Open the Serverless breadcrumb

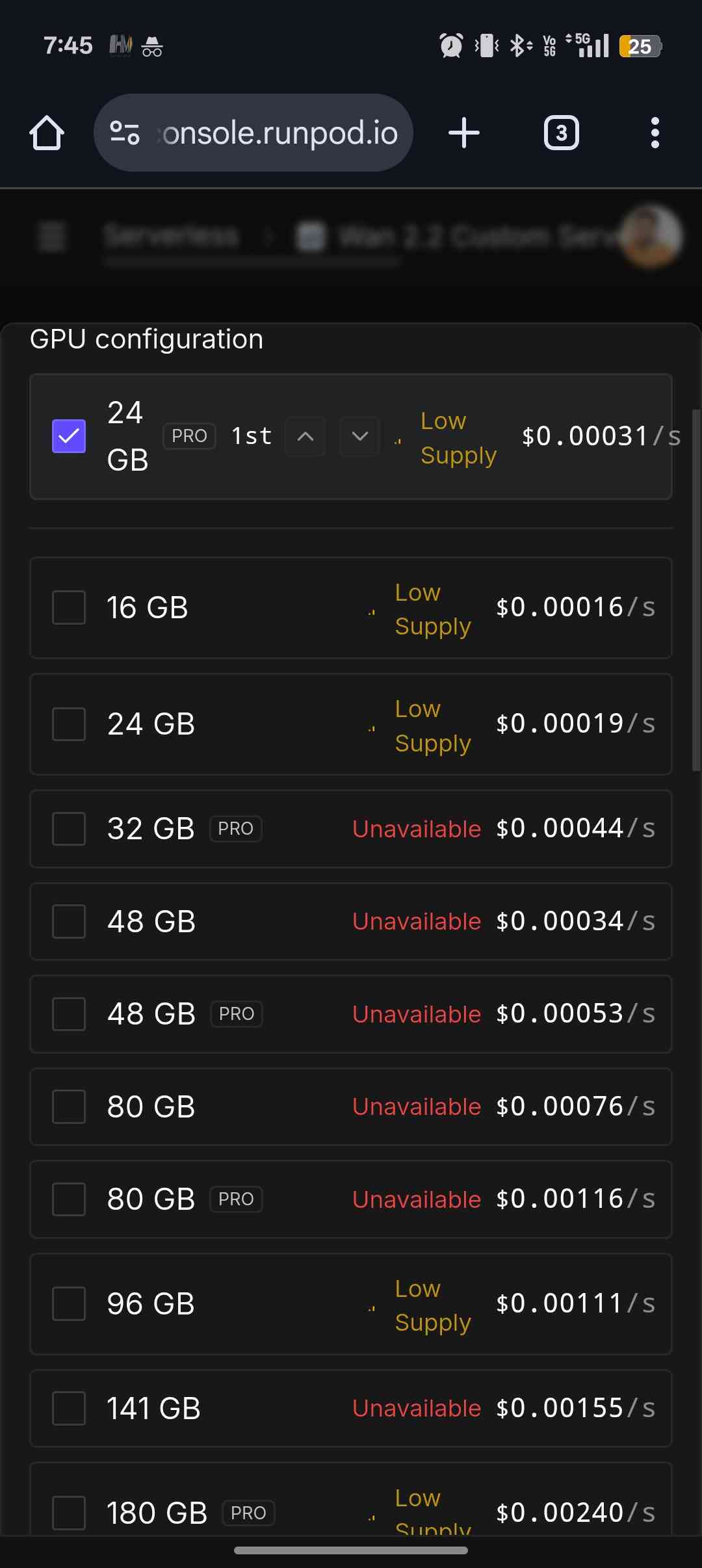[x=171, y=237]
